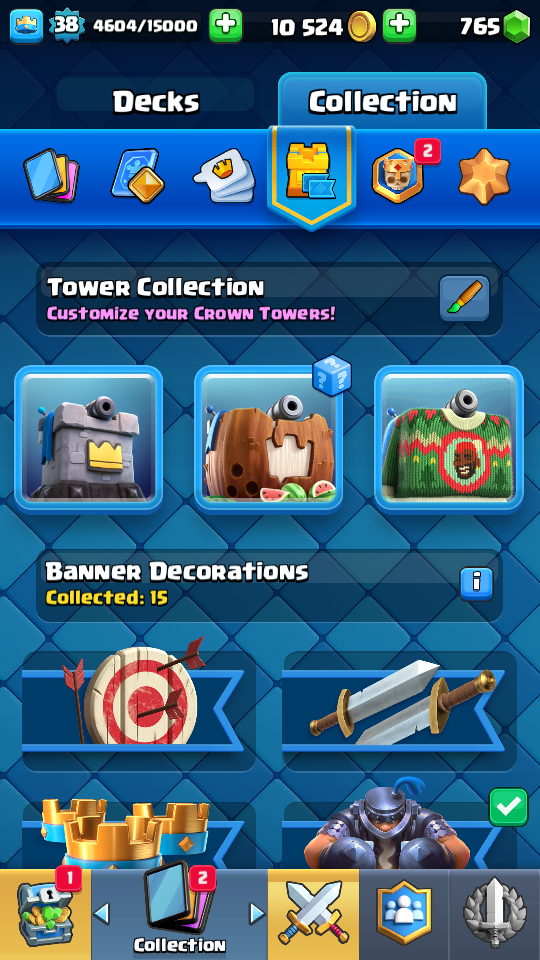The image size is (540, 960).
Task: Select the default stone crown tower skin
Action: click(89, 438)
